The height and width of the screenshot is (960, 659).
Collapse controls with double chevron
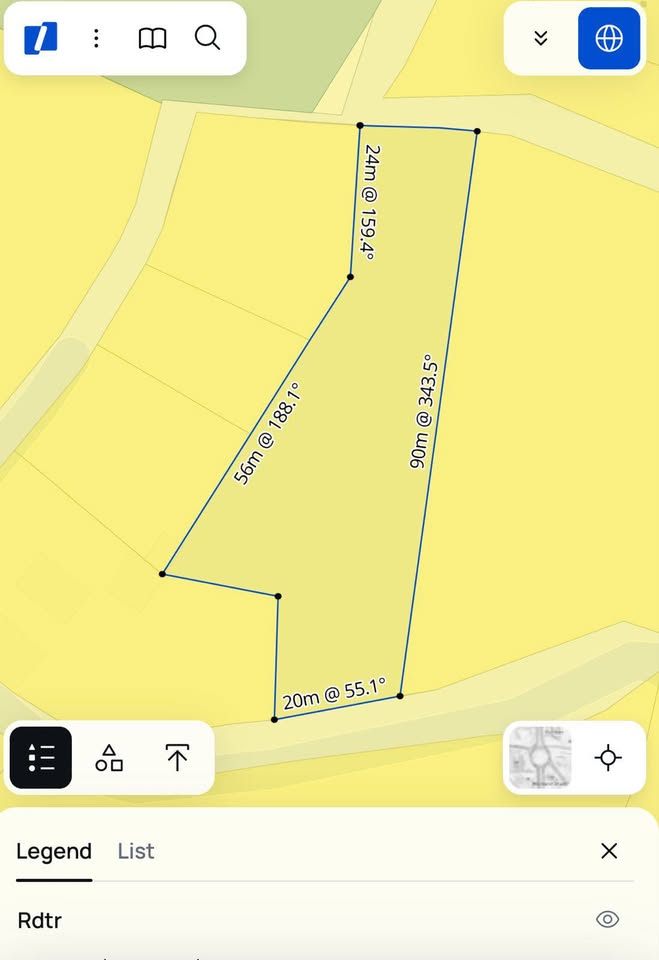pos(541,38)
